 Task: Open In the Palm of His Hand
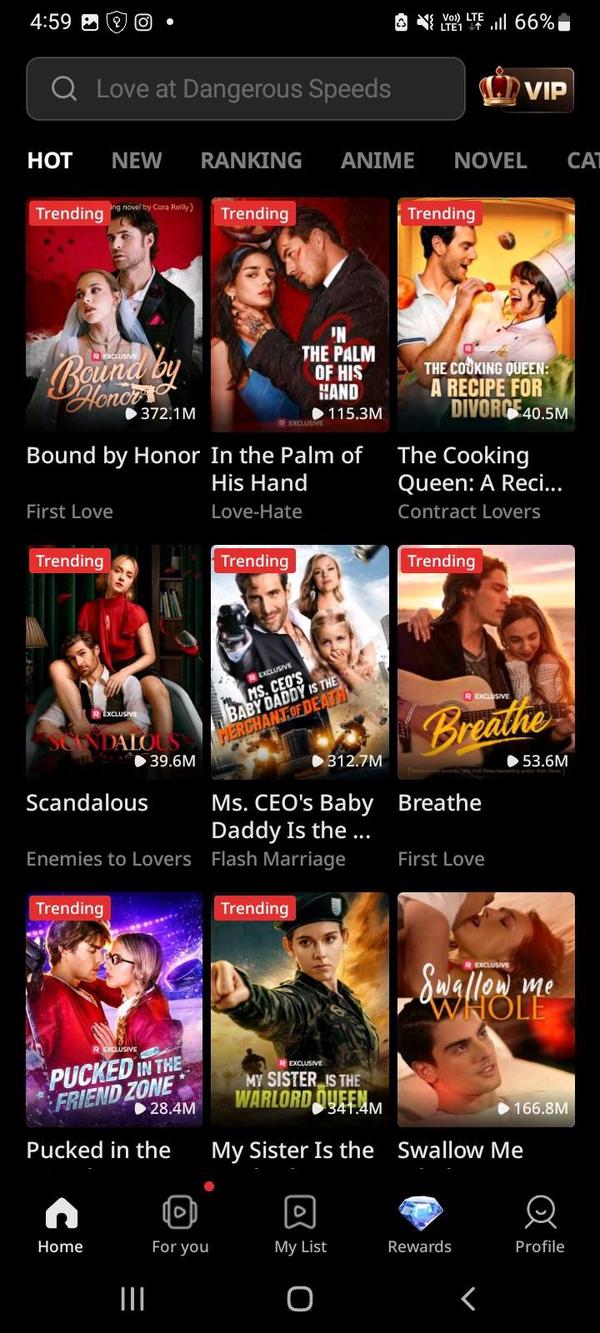point(299,314)
